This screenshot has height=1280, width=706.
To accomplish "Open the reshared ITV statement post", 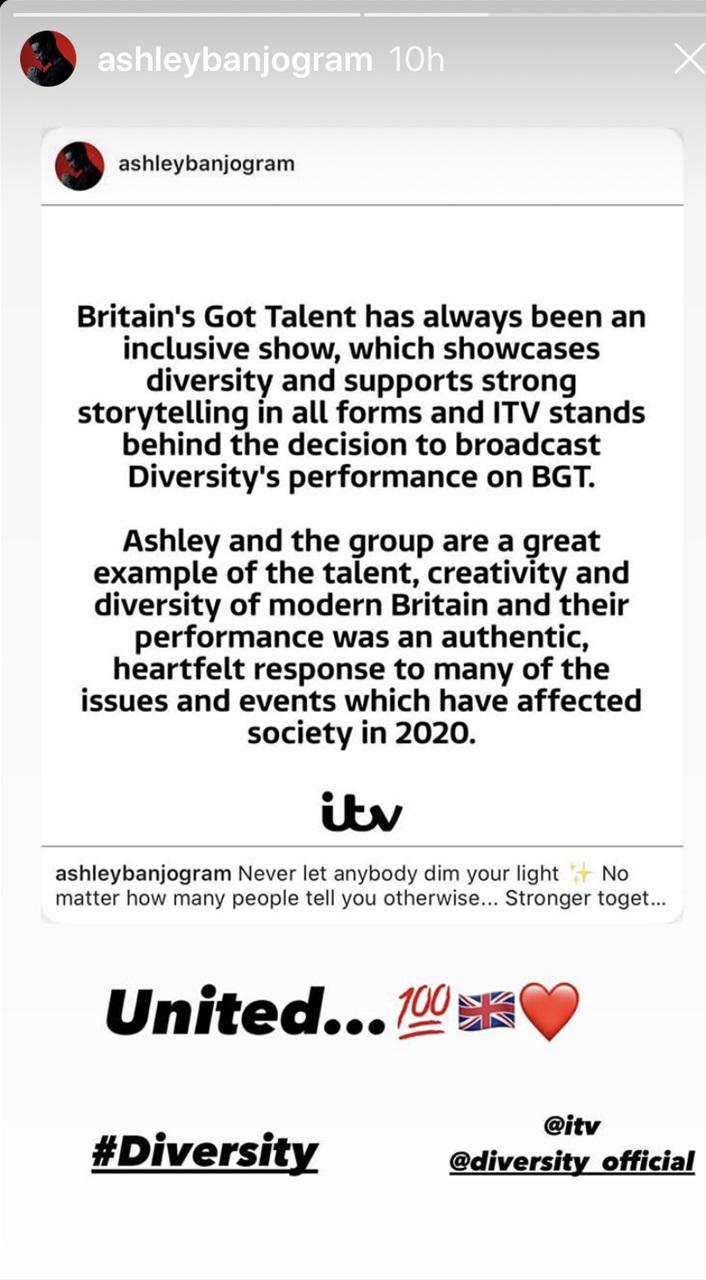I will point(362,524).
